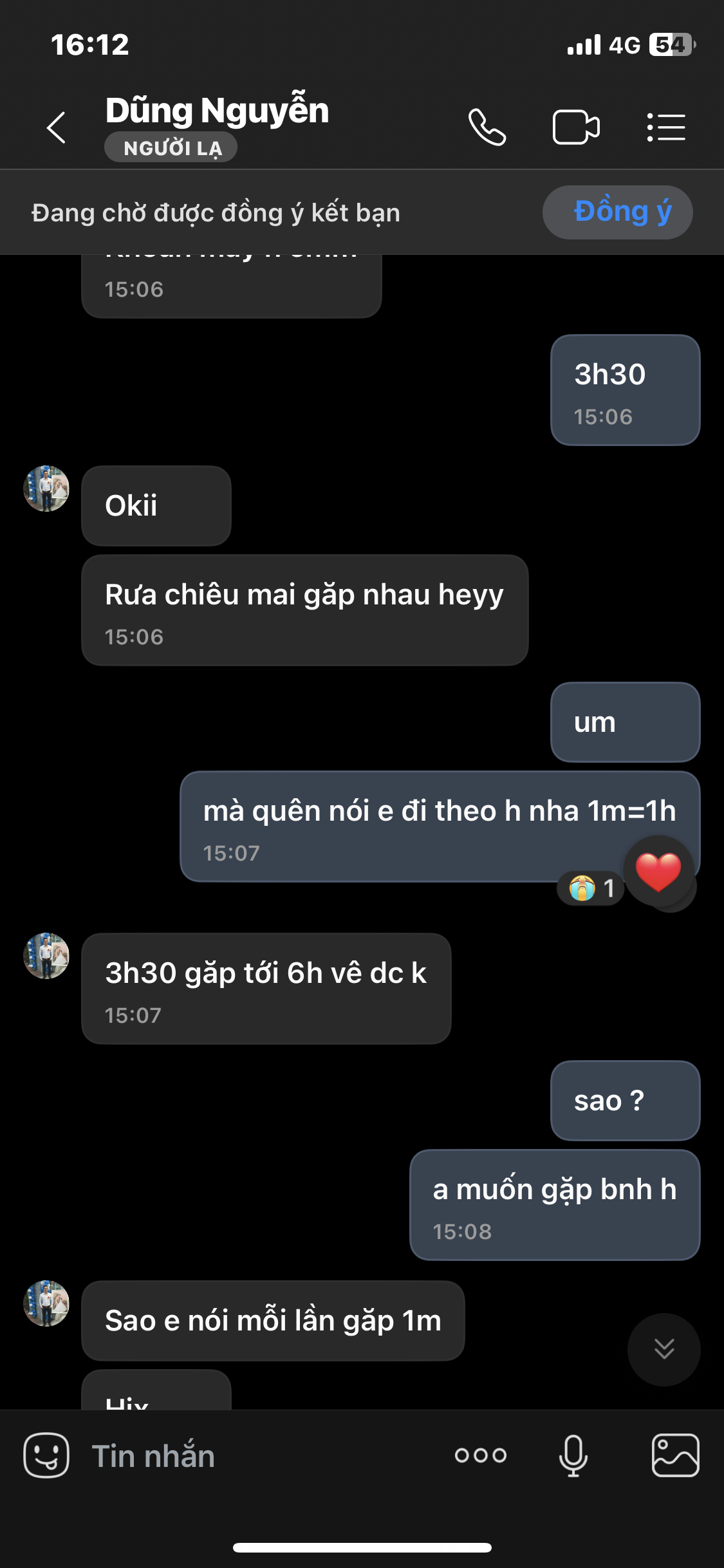
Task: Jump to the latest messages
Action: pos(664,1349)
